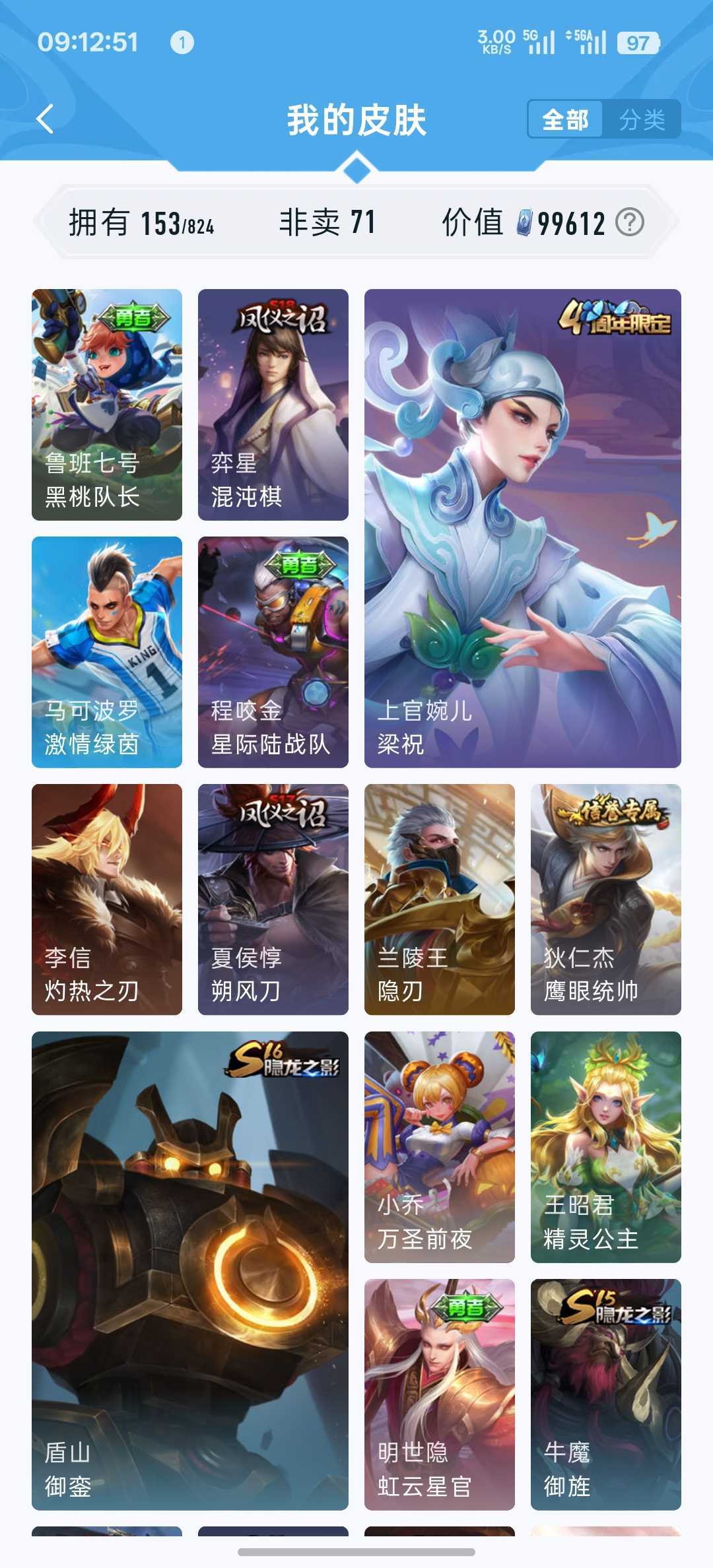View the 小乔 万圣前夜 skin

pos(440,1147)
